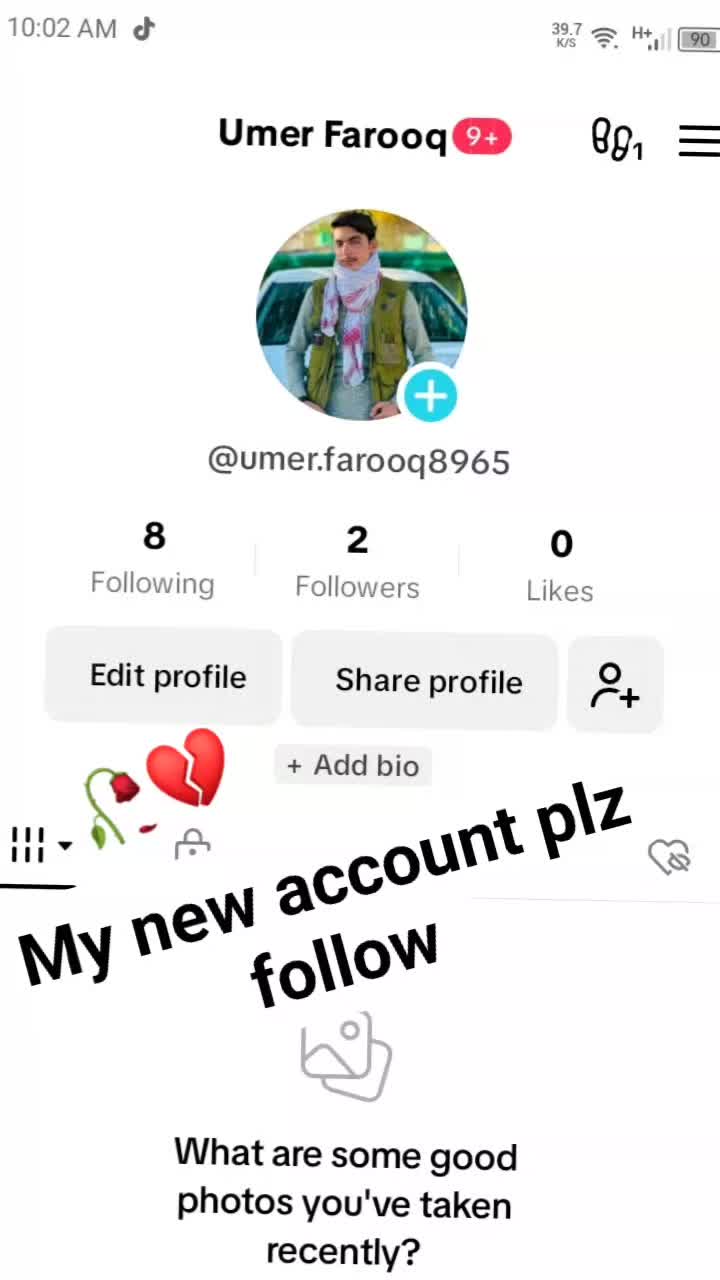Image resolution: width=720 pixels, height=1280 pixels.
Task: Tap the Edit profile button
Action: coord(165,677)
